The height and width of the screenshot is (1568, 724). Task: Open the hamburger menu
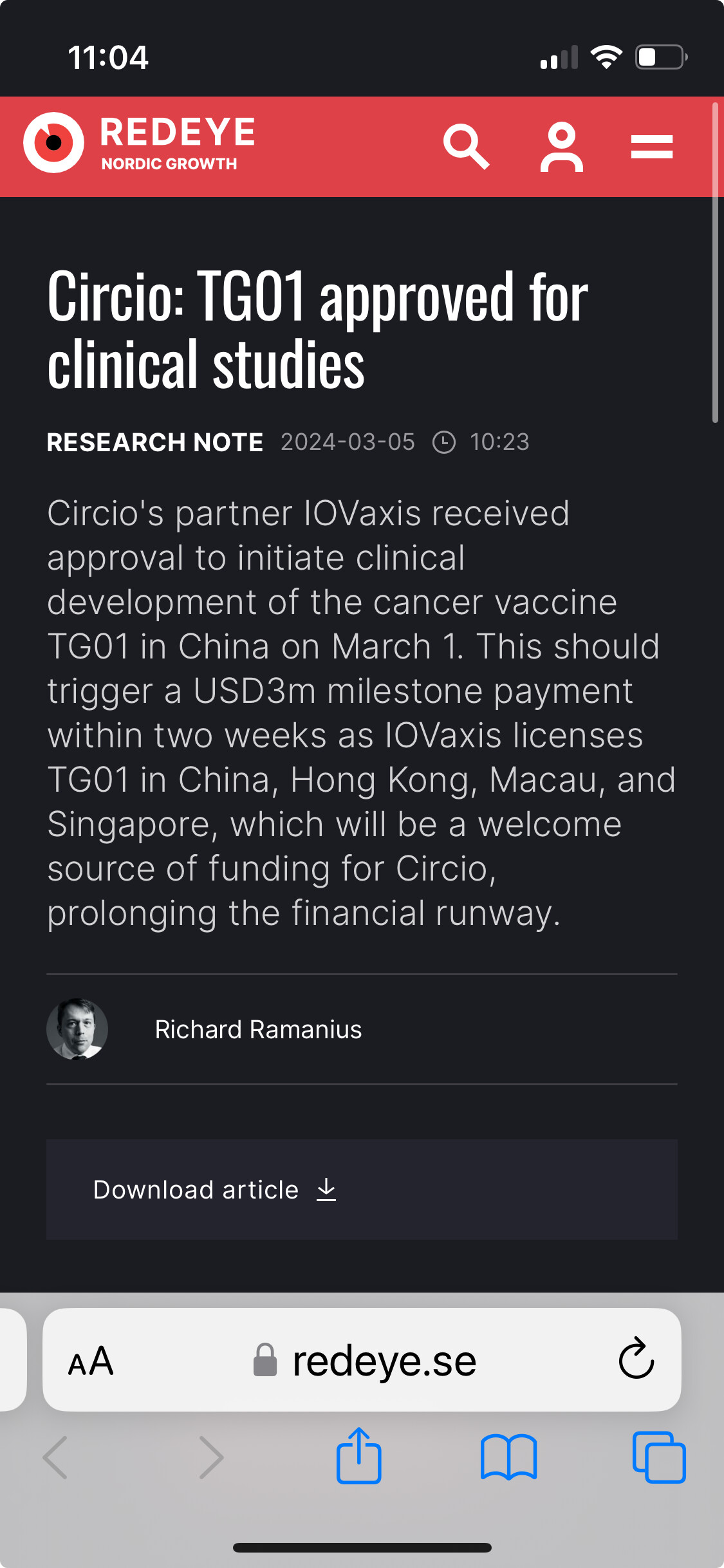[652, 147]
